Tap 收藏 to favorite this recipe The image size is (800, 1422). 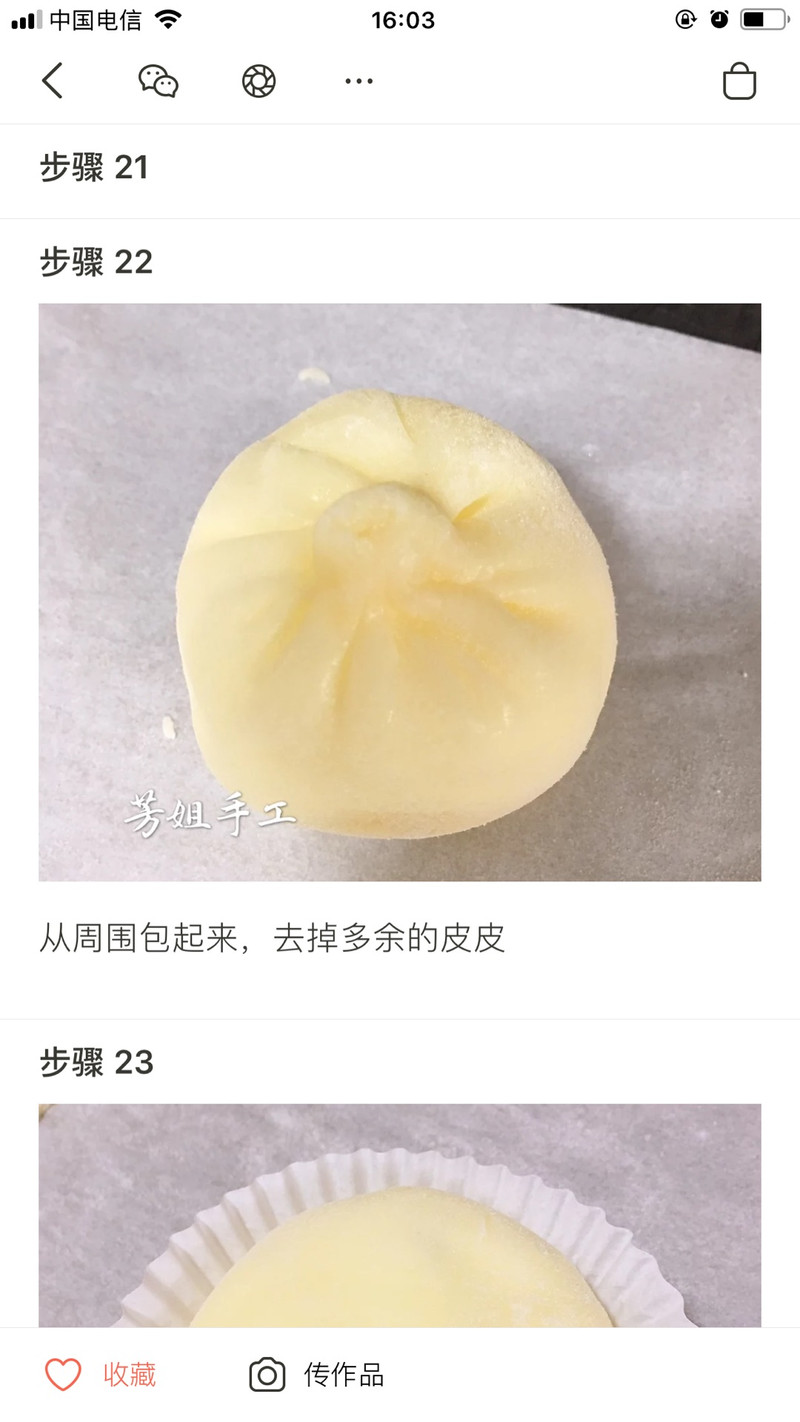[x=100, y=1375]
